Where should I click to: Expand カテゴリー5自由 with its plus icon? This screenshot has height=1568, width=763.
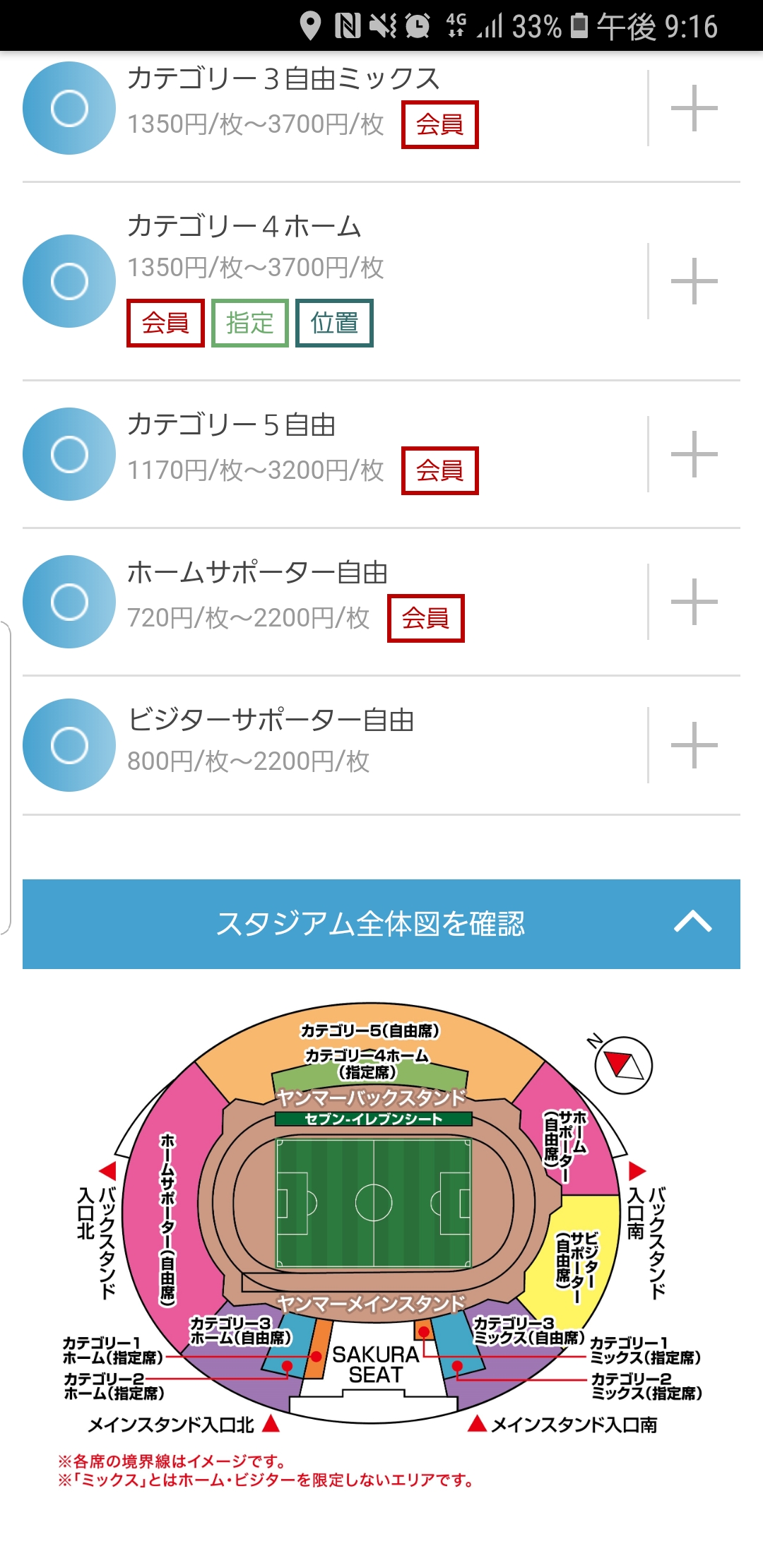click(694, 454)
